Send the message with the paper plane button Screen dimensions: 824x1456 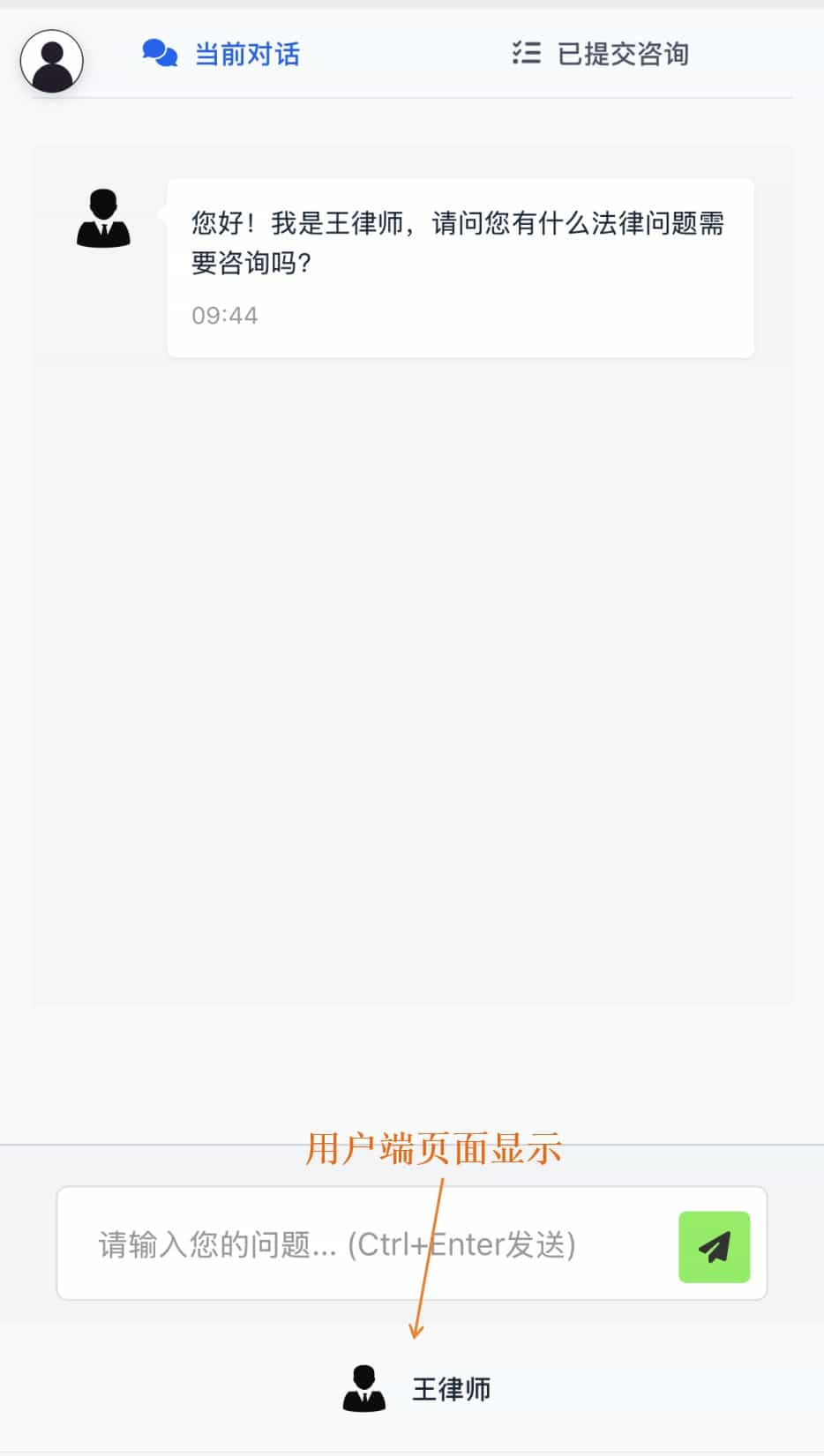714,1246
